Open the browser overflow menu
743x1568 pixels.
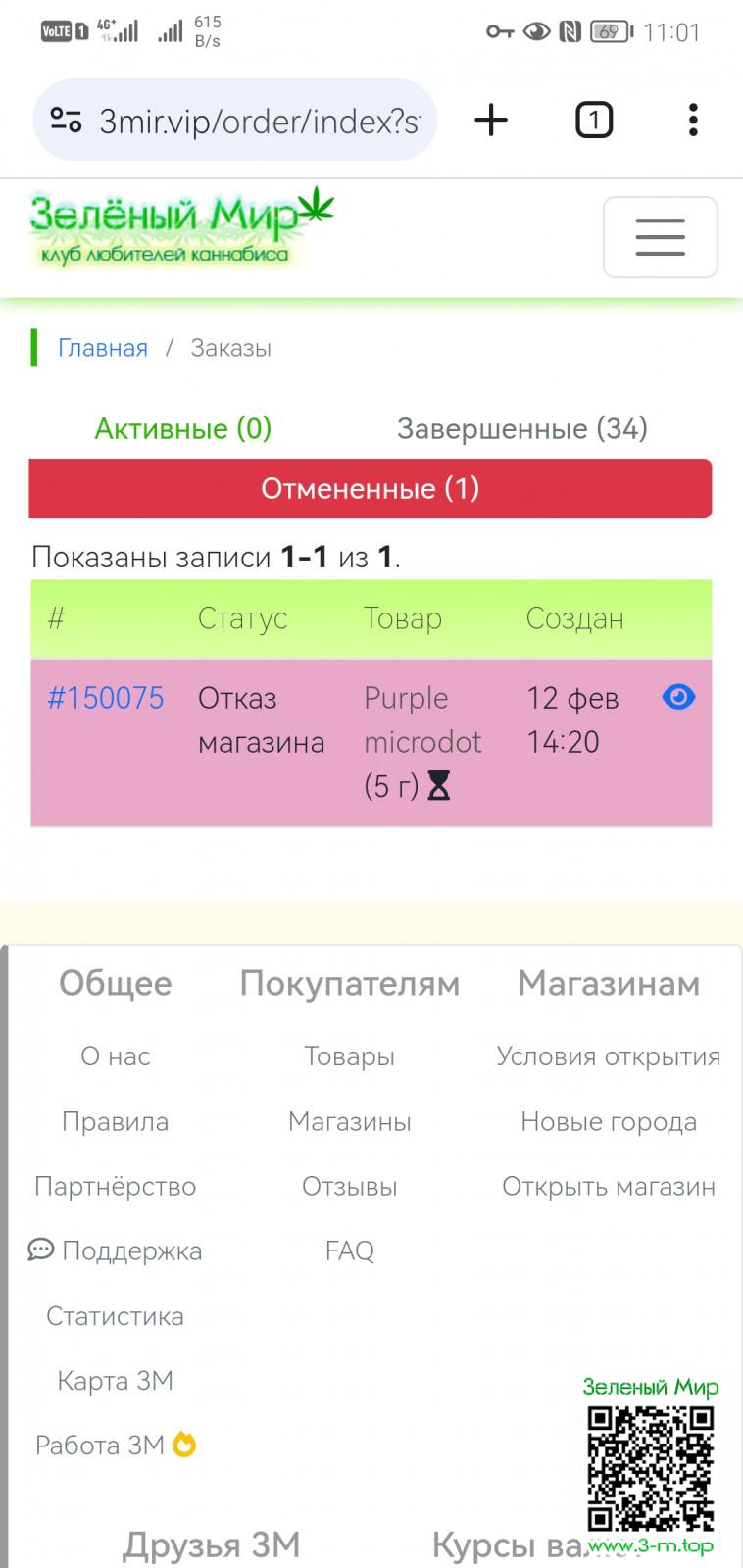point(693,121)
